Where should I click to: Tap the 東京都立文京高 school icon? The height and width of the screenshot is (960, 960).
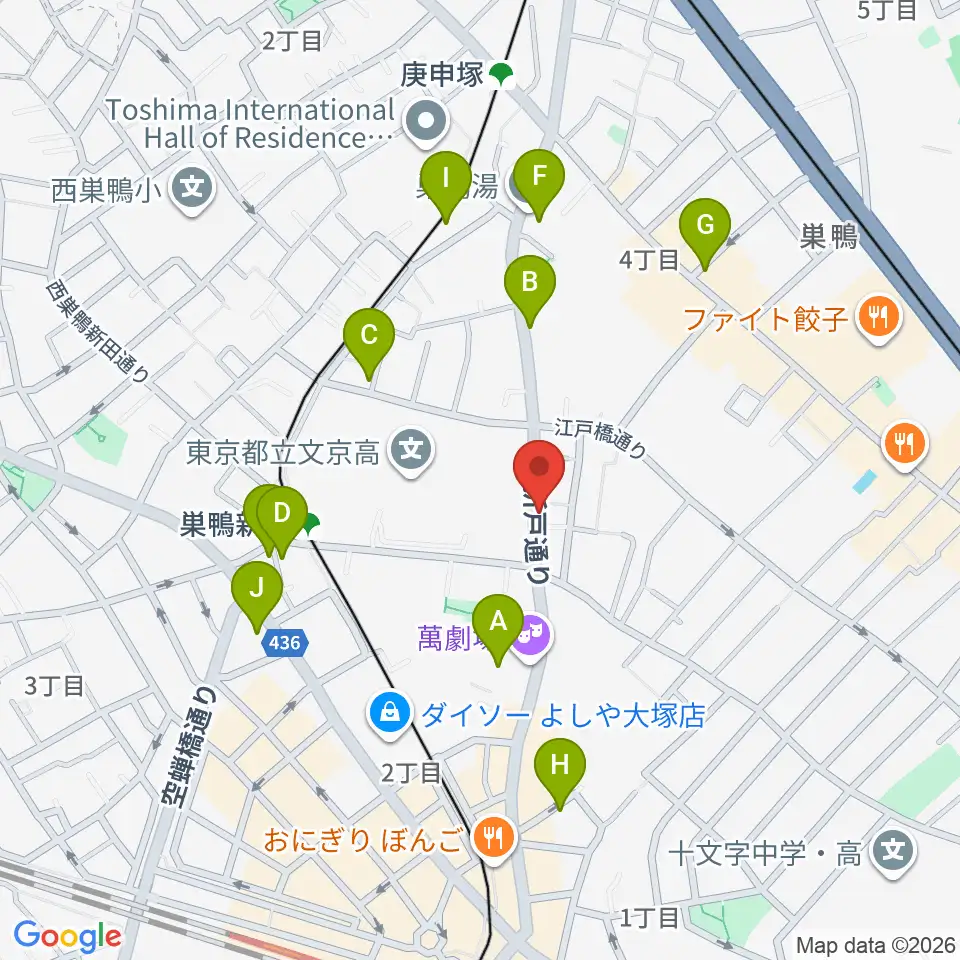pyautogui.click(x=411, y=451)
